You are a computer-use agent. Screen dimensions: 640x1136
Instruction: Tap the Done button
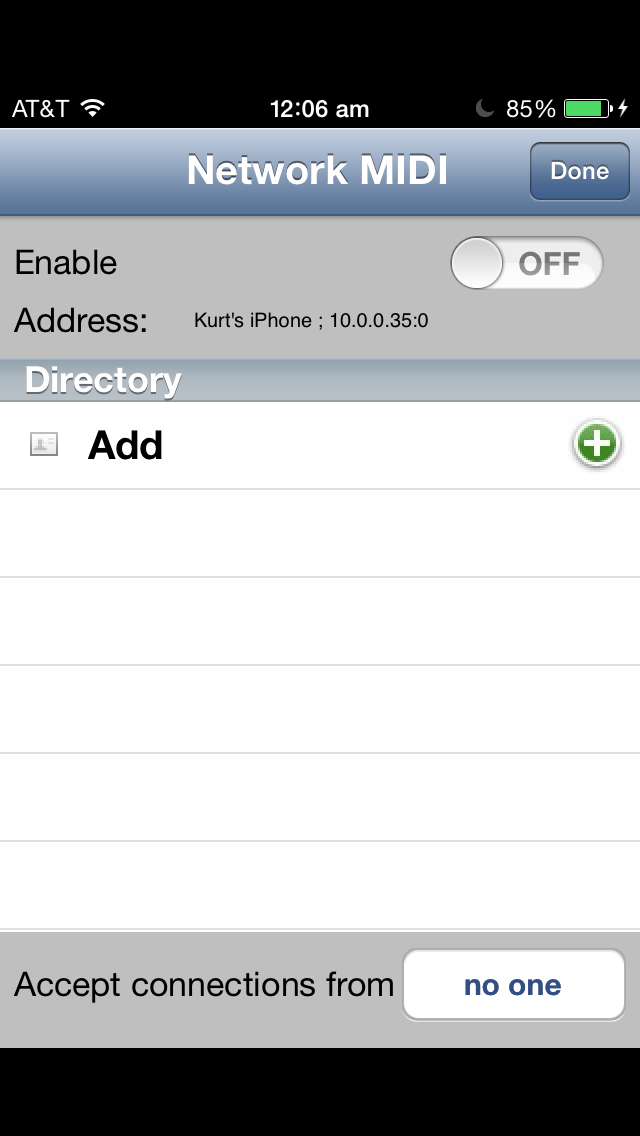[x=580, y=171]
